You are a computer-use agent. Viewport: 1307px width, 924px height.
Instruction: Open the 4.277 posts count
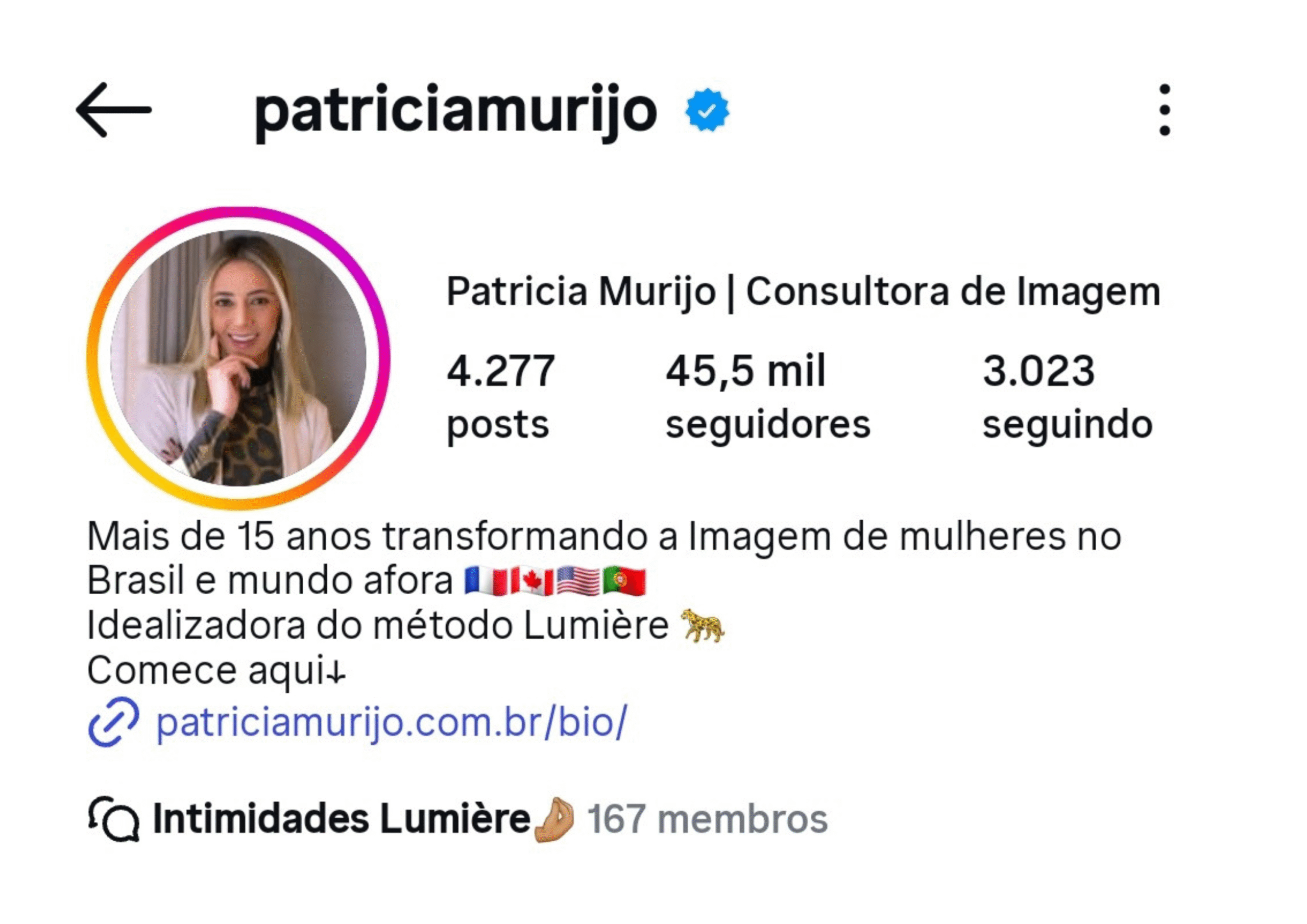[x=500, y=396]
